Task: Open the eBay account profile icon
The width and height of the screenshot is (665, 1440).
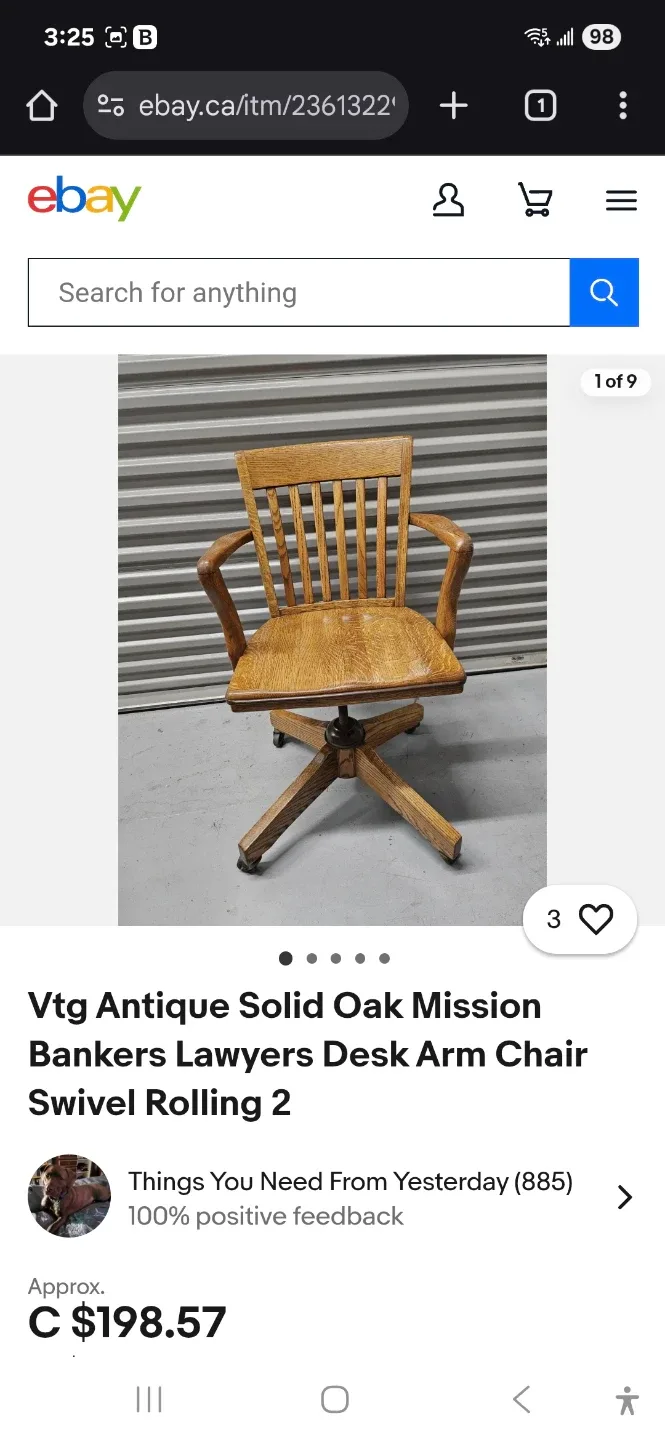Action: pos(448,200)
